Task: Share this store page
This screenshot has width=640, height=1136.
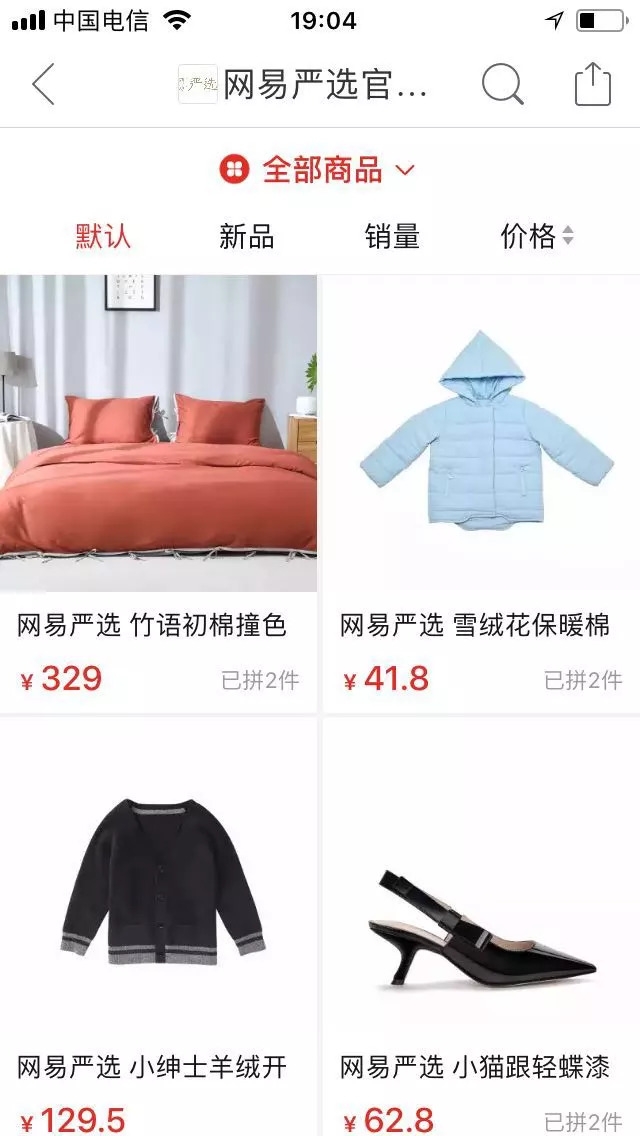Action: coord(592,85)
